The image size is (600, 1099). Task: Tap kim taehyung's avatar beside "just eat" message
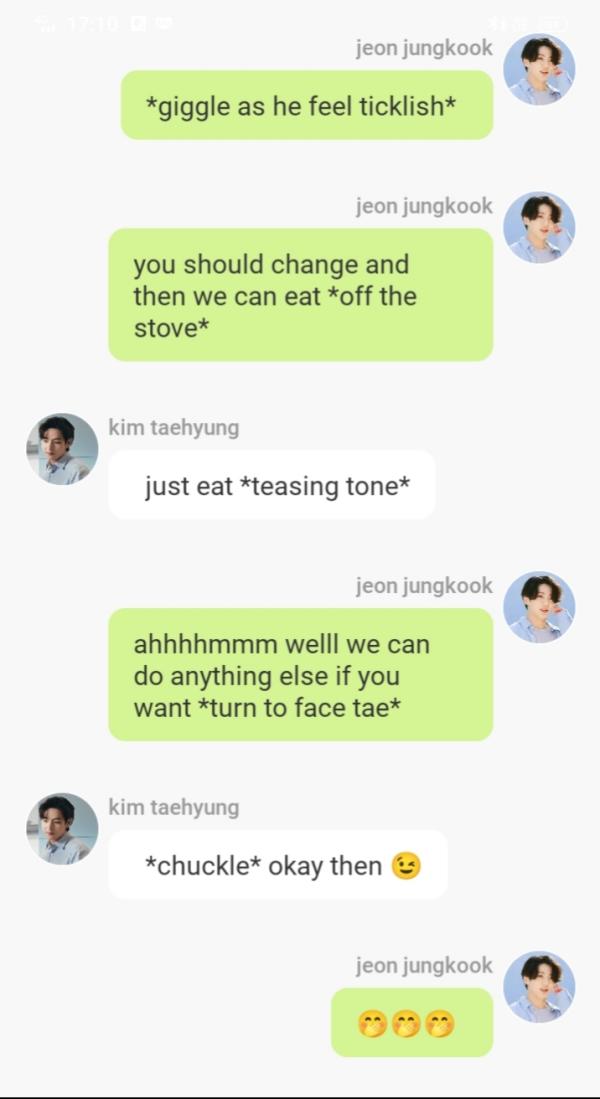(x=62, y=449)
